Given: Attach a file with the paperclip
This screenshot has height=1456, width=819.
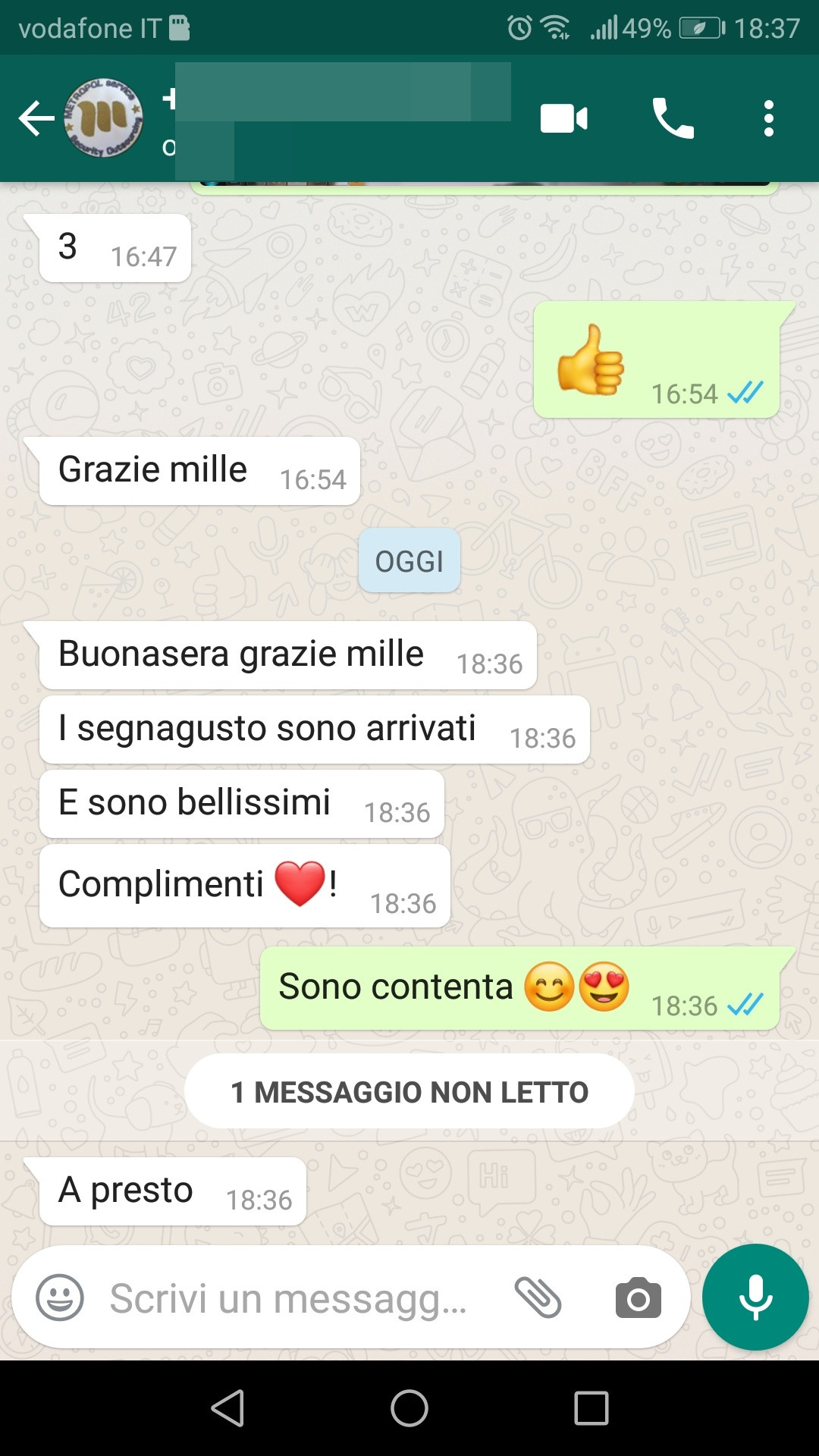Looking at the screenshot, I should [538, 1298].
